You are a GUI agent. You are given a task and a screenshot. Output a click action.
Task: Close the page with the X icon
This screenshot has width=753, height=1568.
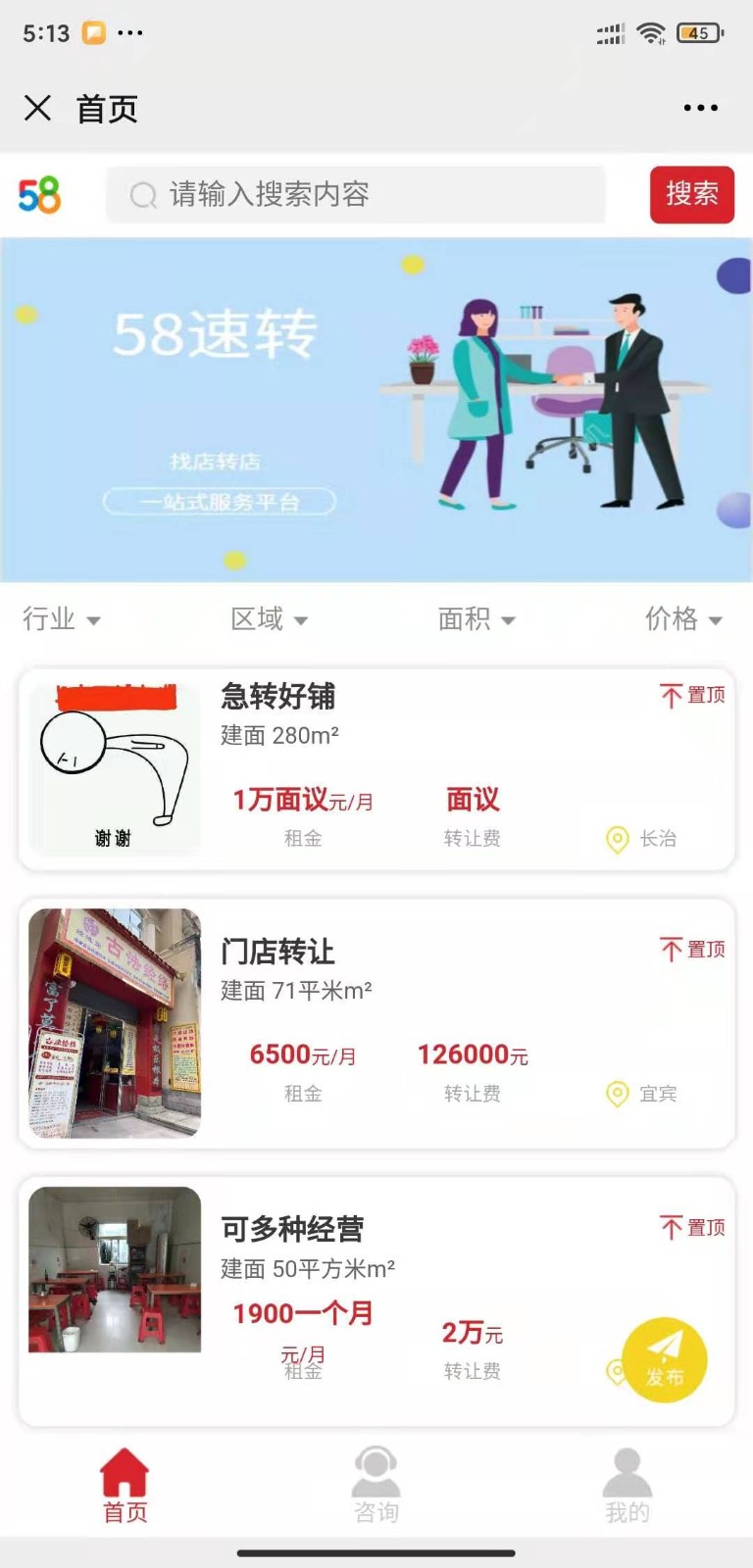[37, 108]
